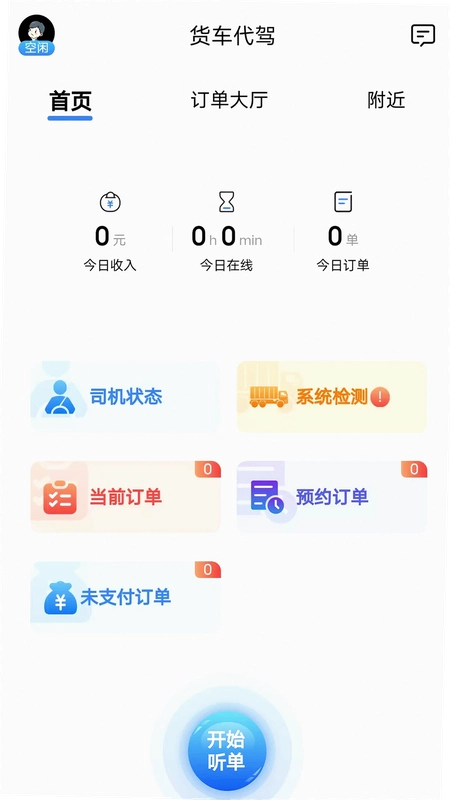450x800 pixels.
Task: Tap the 开始听单 button
Action: [x=227, y=751]
